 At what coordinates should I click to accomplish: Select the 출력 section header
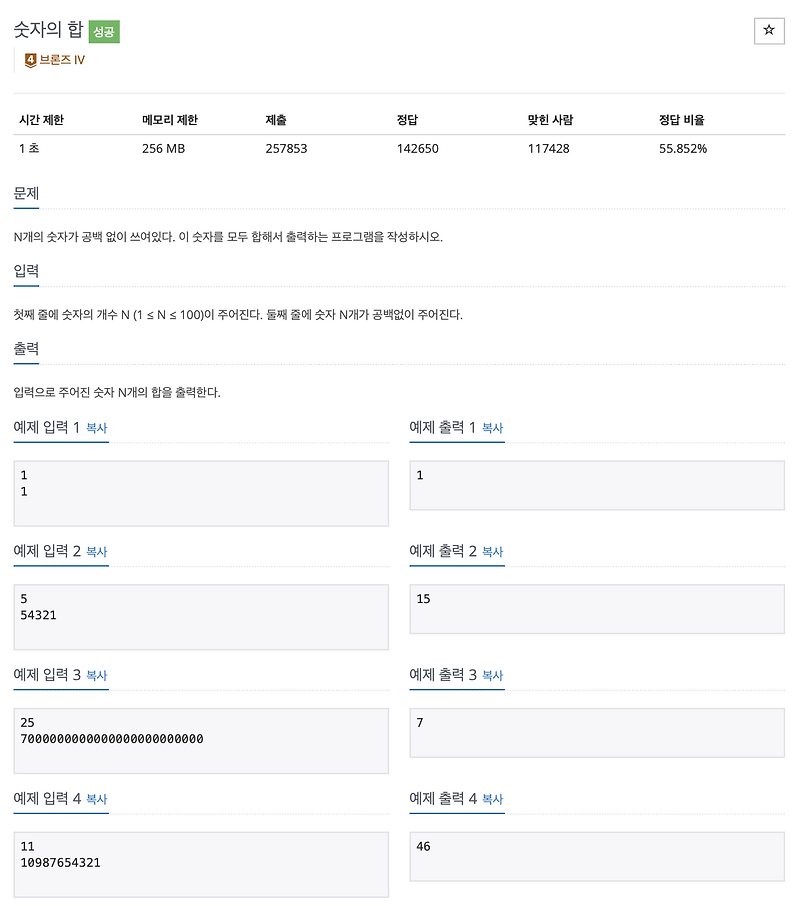(26, 348)
